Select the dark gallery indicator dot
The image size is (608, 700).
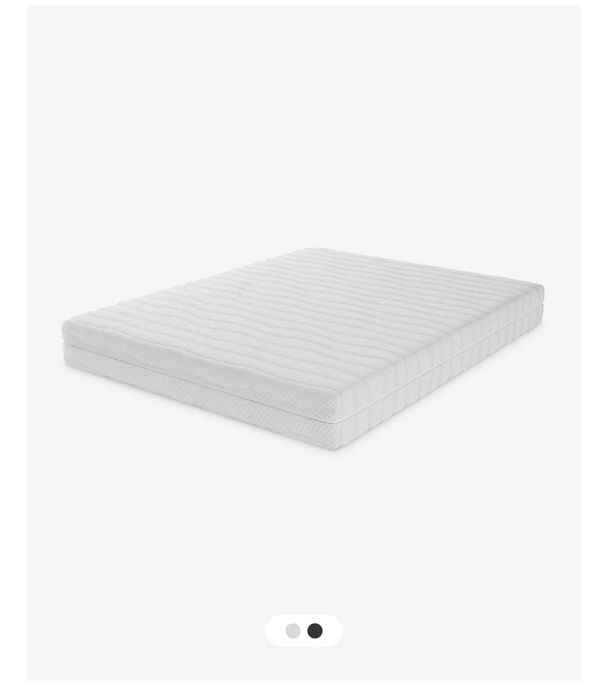tap(315, 631)
